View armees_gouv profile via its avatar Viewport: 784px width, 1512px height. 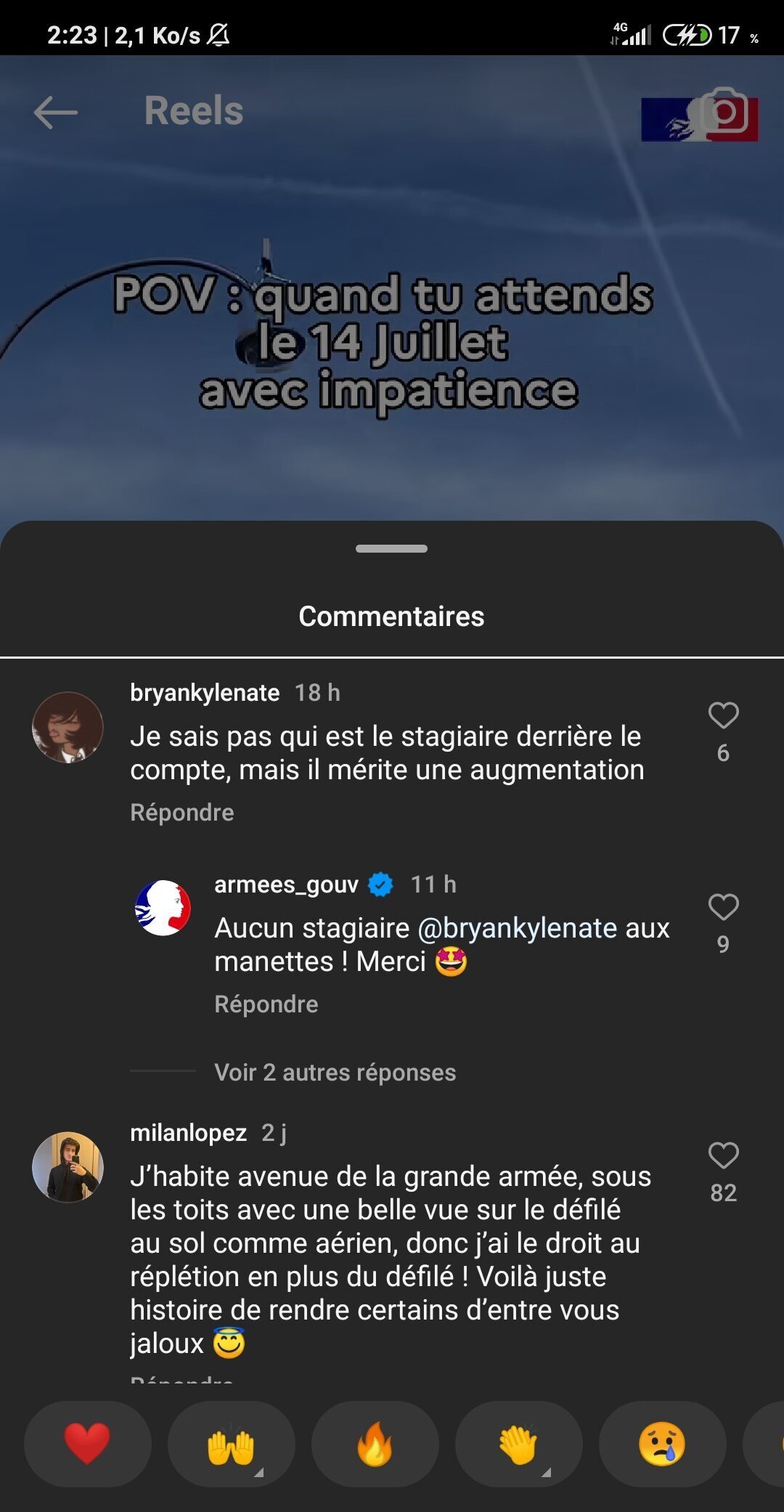pos(163,908)
